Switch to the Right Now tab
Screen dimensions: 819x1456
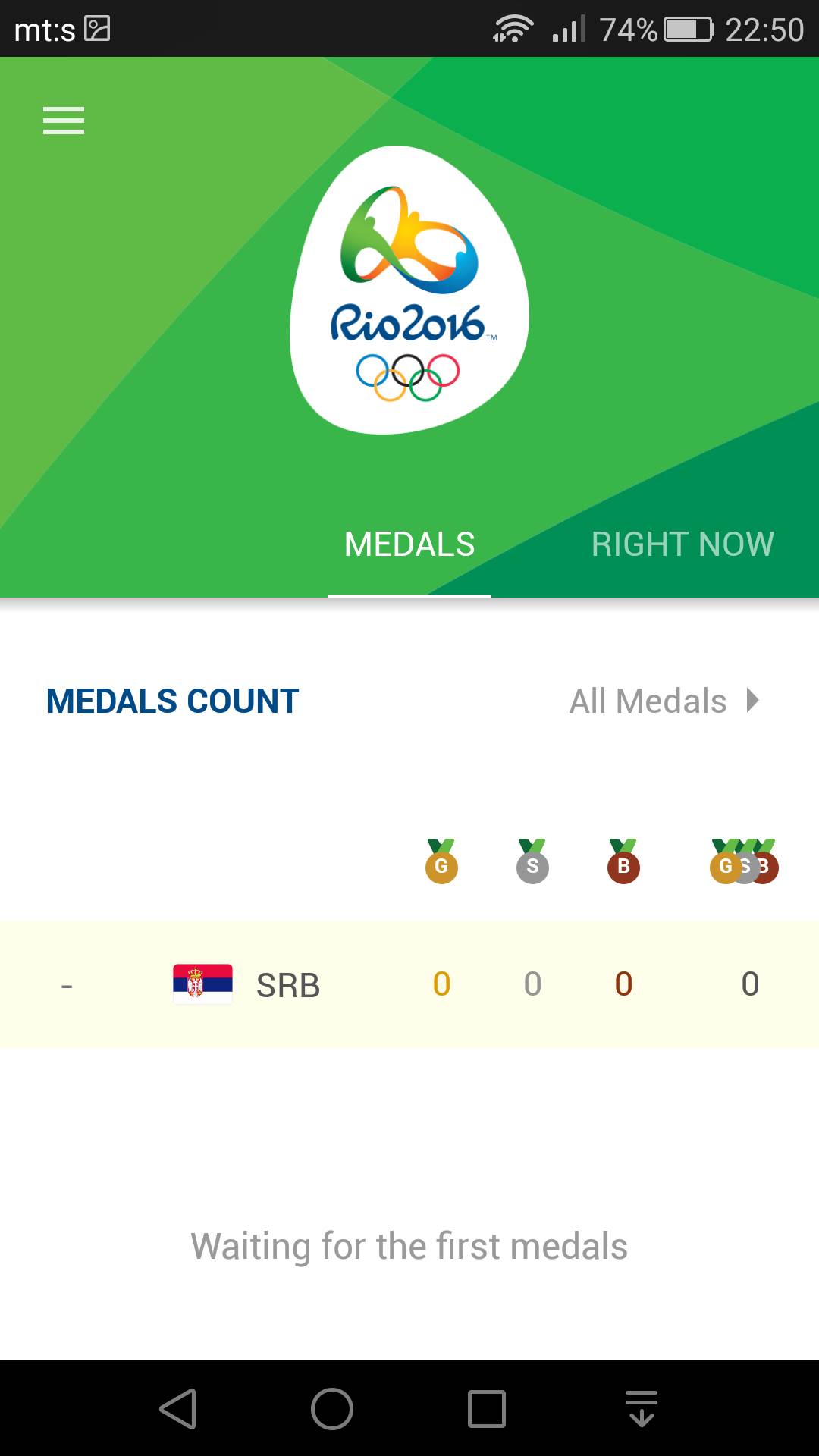coord(682,544)
